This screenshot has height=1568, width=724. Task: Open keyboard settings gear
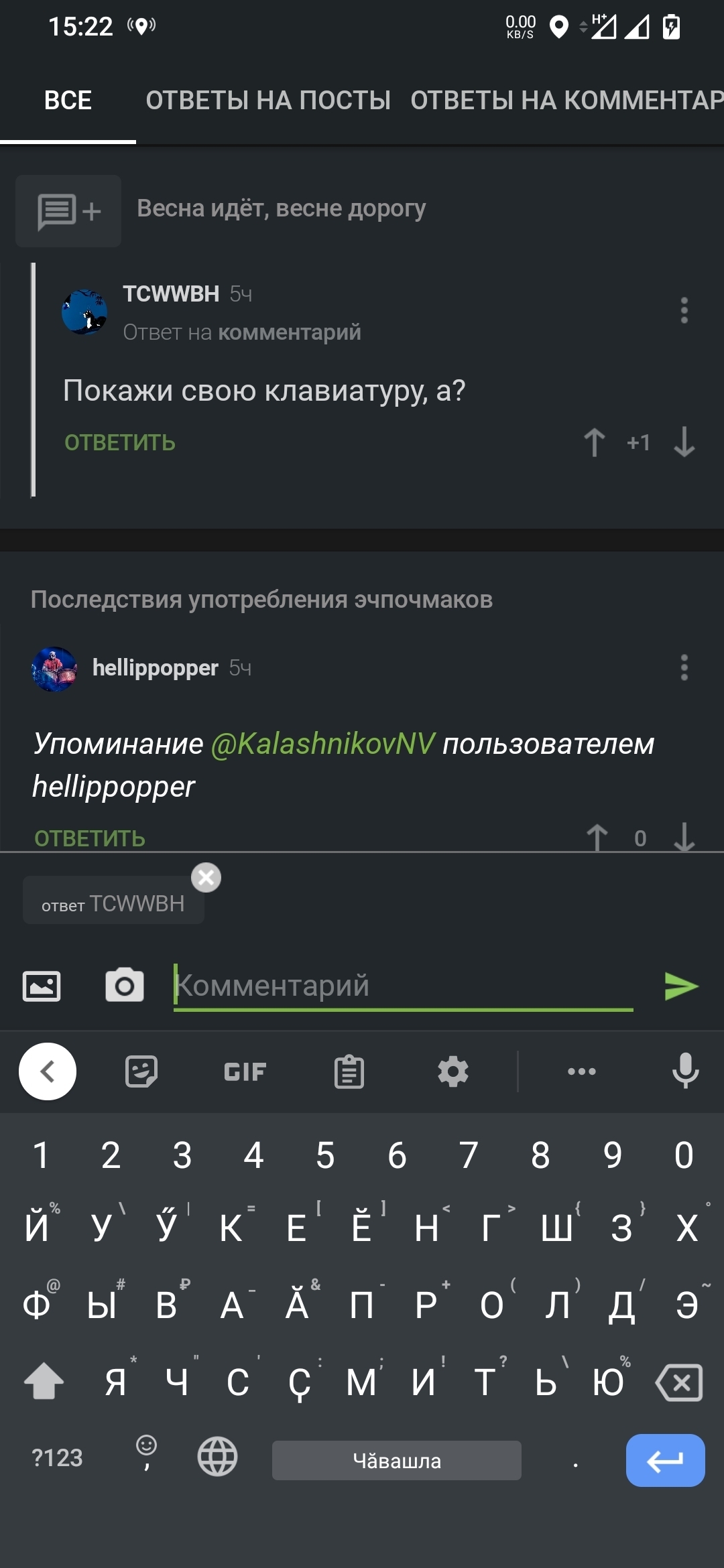click(453, 1071)
